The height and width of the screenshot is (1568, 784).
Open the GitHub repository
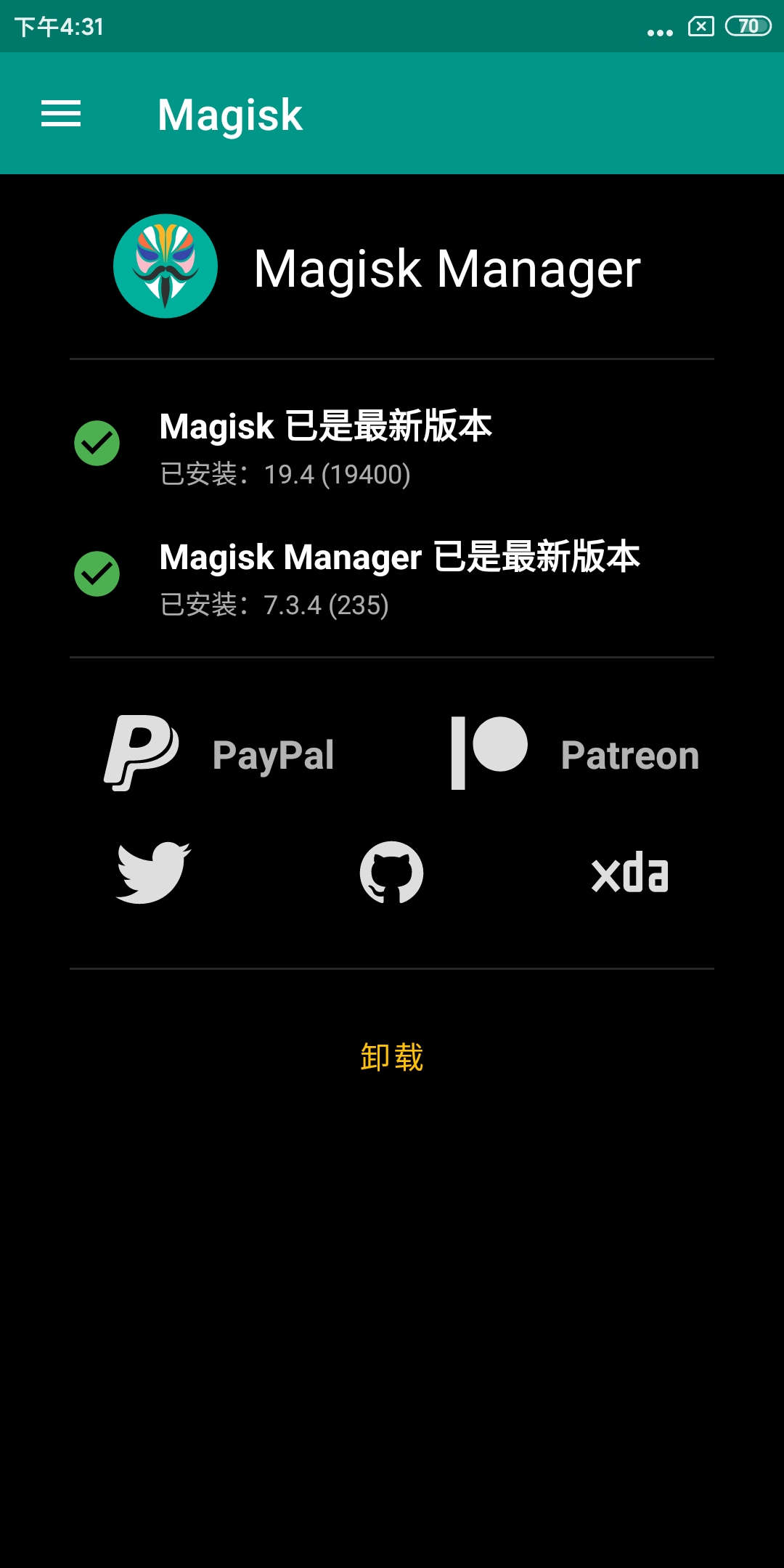click(x=392, y=873)
